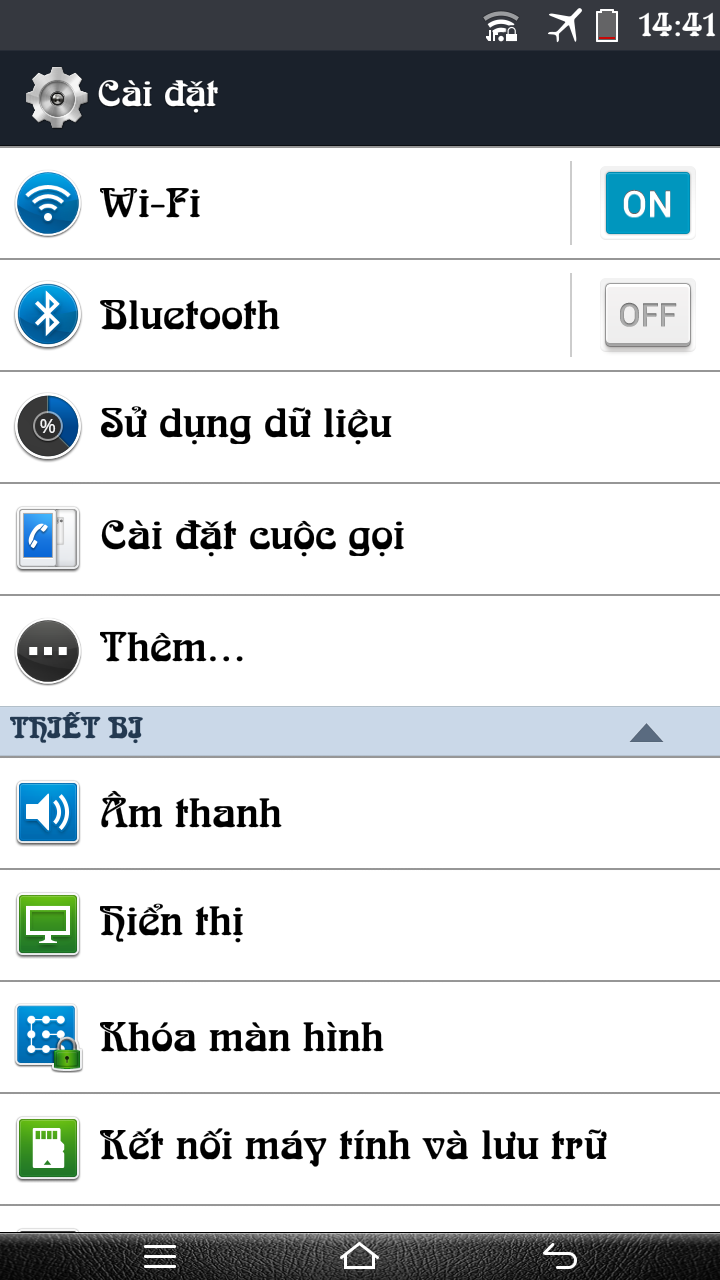The height and width of the screenshot is (1280, 720).
Task: Open Âm thanh settings
Action: [300, 813]
